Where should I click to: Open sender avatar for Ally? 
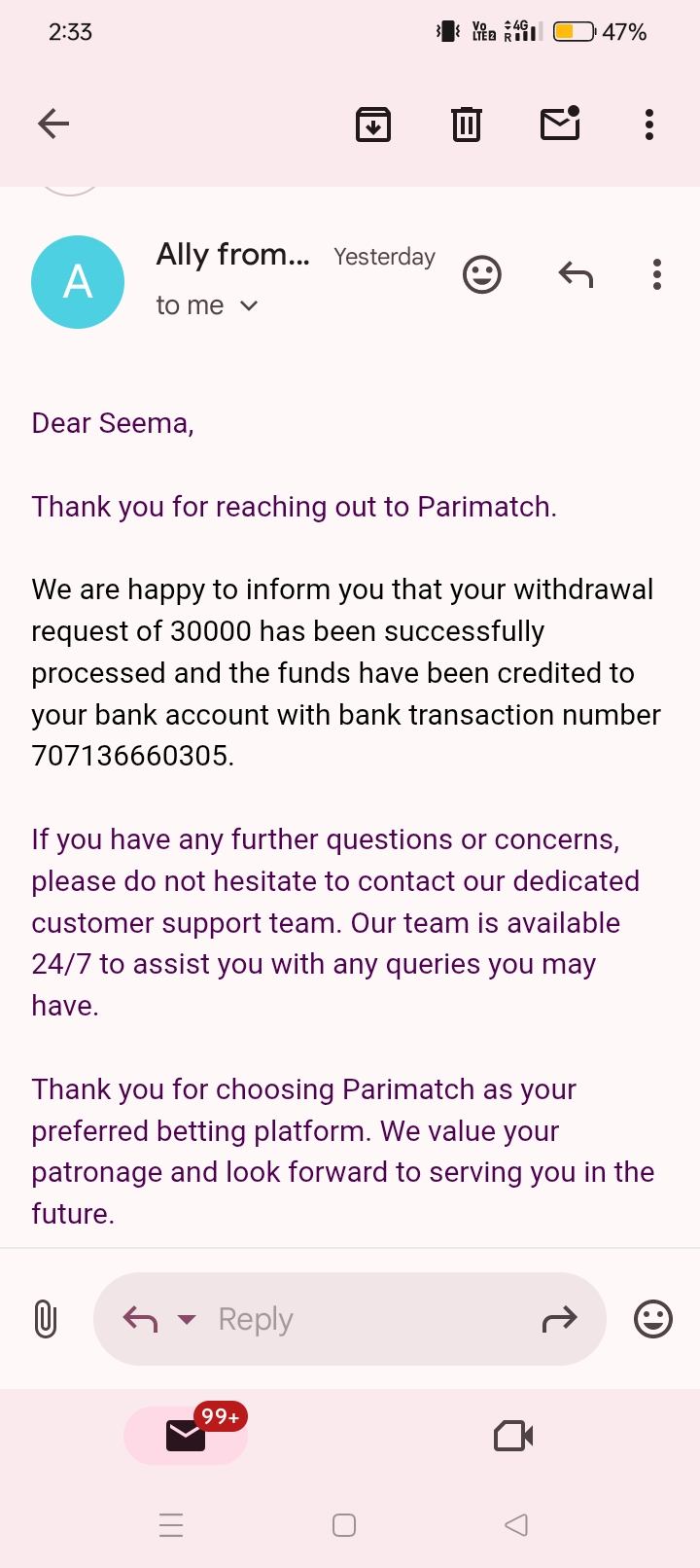(78, 282)
